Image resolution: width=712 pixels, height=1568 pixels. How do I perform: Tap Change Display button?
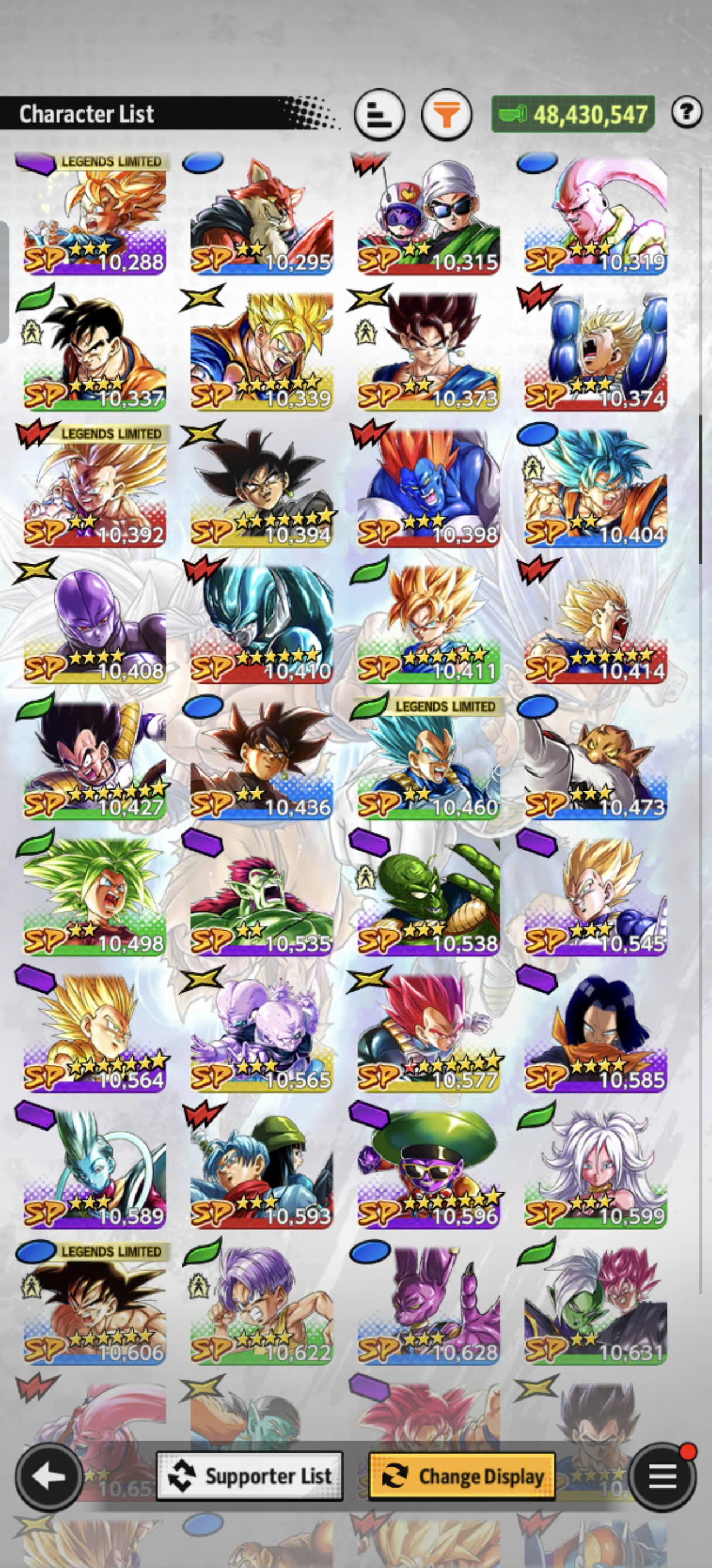(x=462, y=1476)
